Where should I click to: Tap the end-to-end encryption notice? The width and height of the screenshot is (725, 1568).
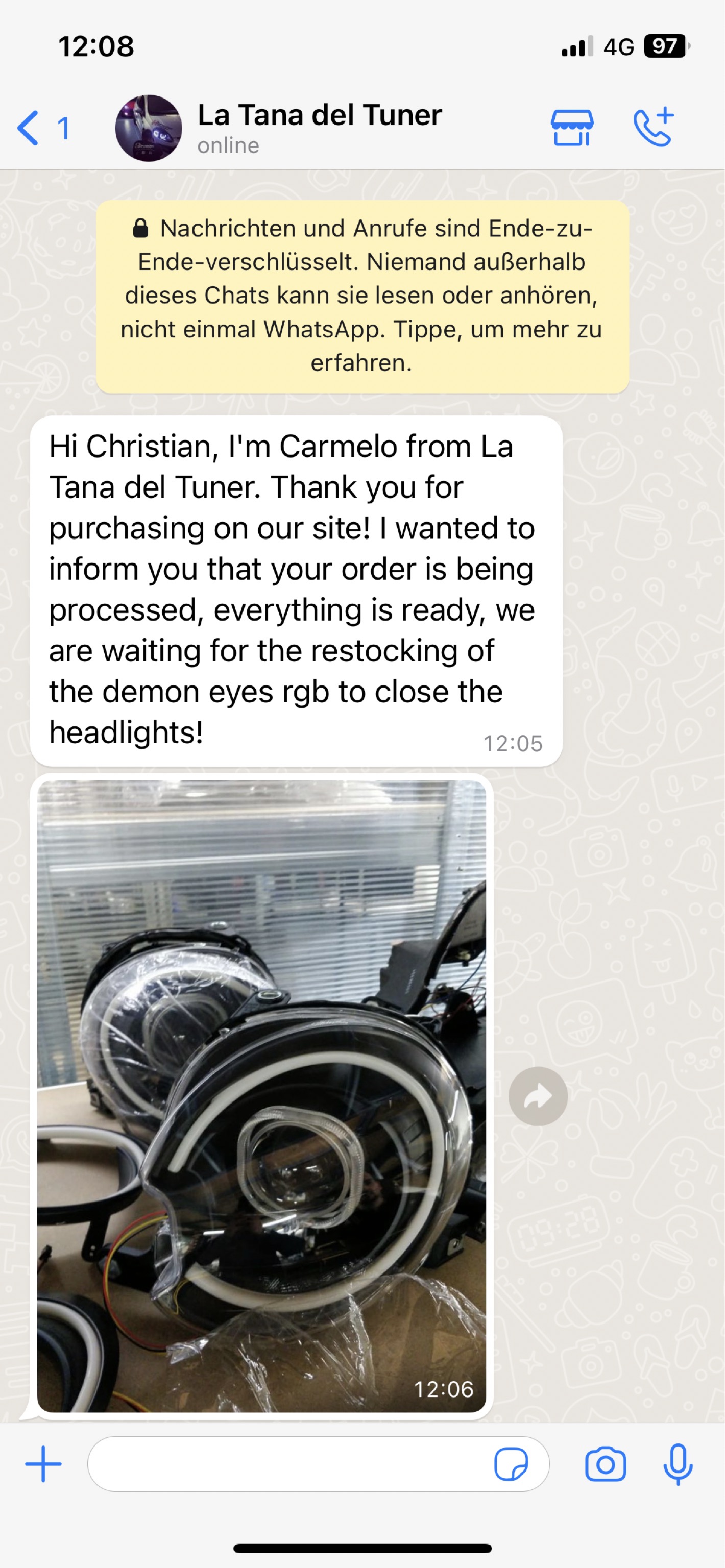pyautogui.click(x=362, y=297)
